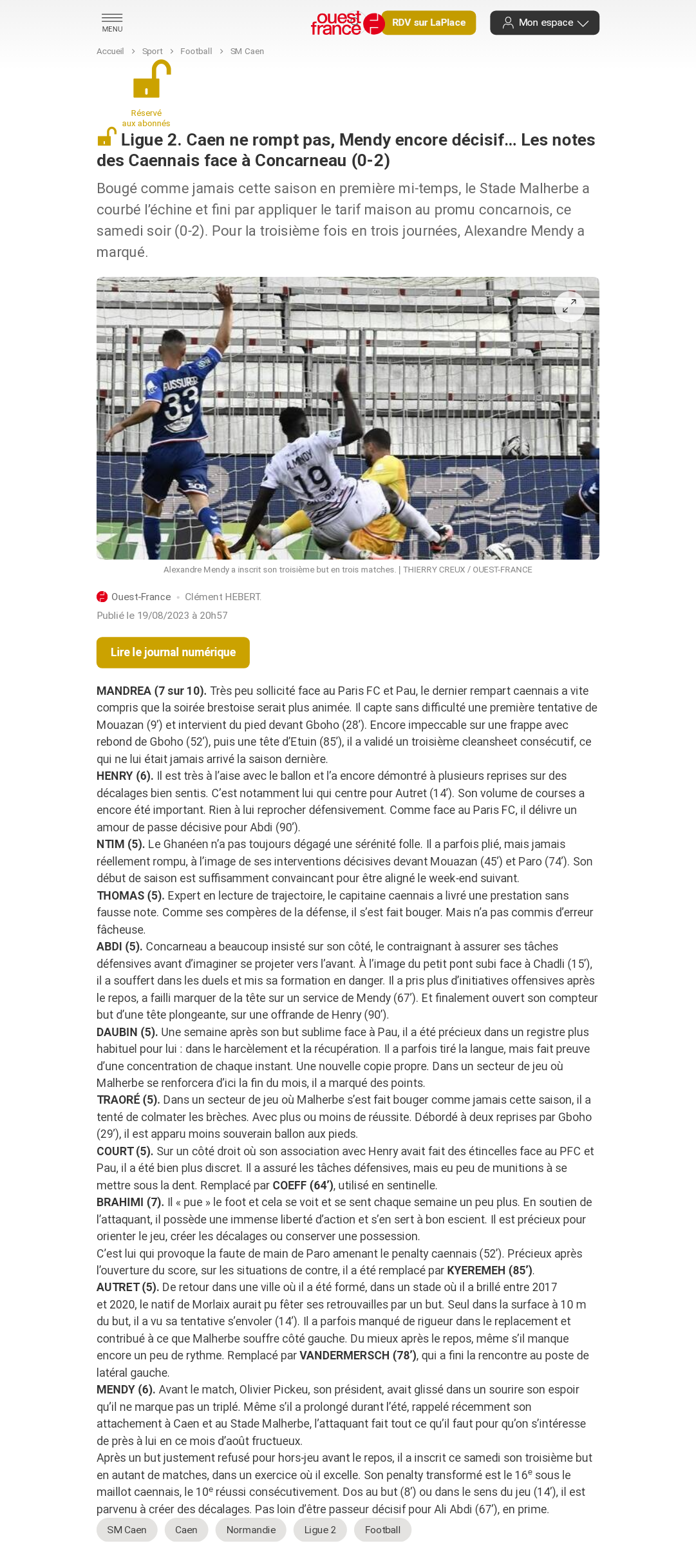The image size is (696, 1568).
Task: Select the SM Caen tag chip
Action: click(x=127, y=1529)
